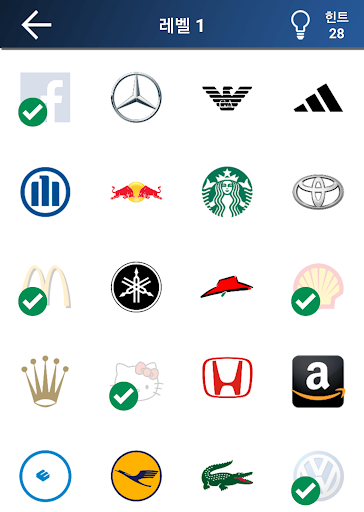This screenshot has width=364, height=512.
Task: Open the small blue icon in circle logo
Action: (x=45, y=476)
